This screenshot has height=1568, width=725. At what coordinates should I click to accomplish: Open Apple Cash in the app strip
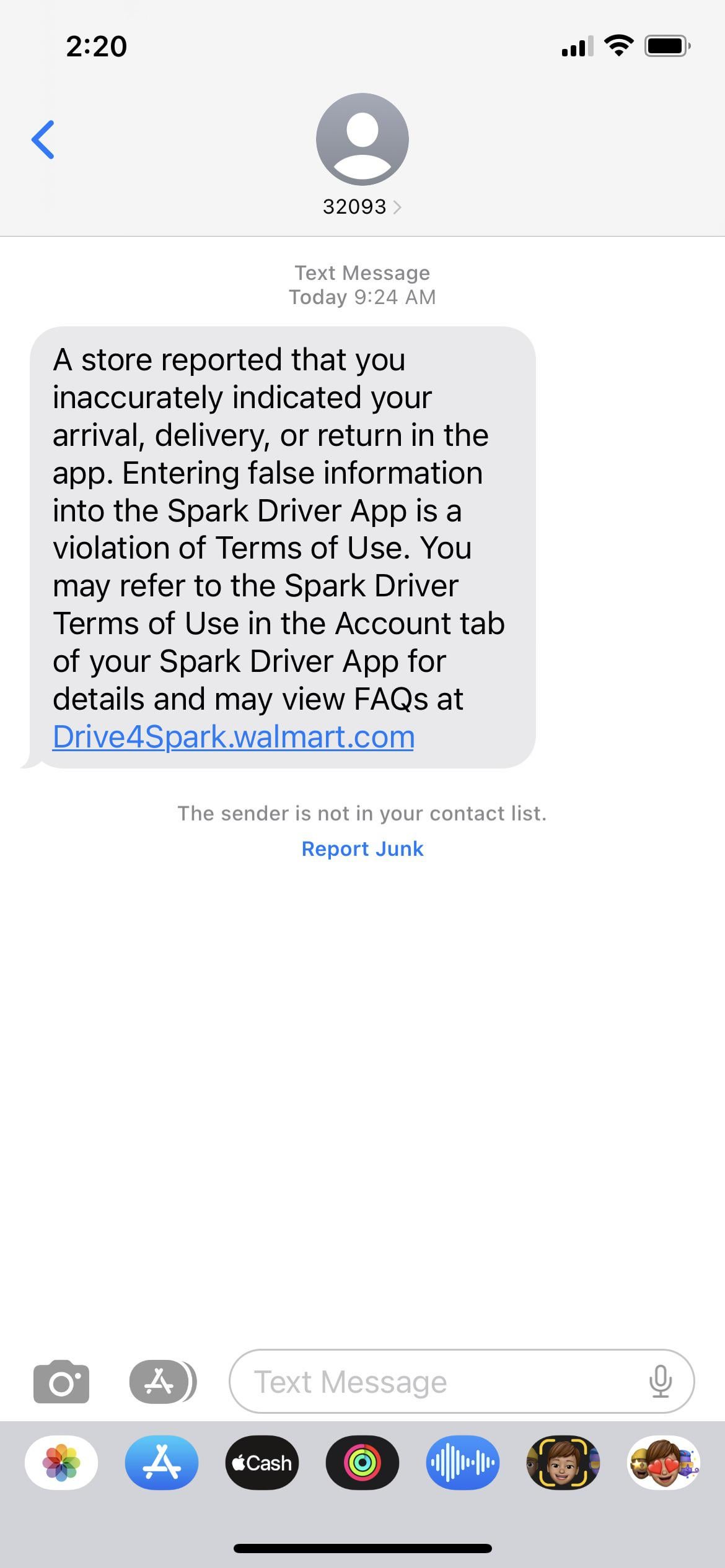pos(262,1463)
